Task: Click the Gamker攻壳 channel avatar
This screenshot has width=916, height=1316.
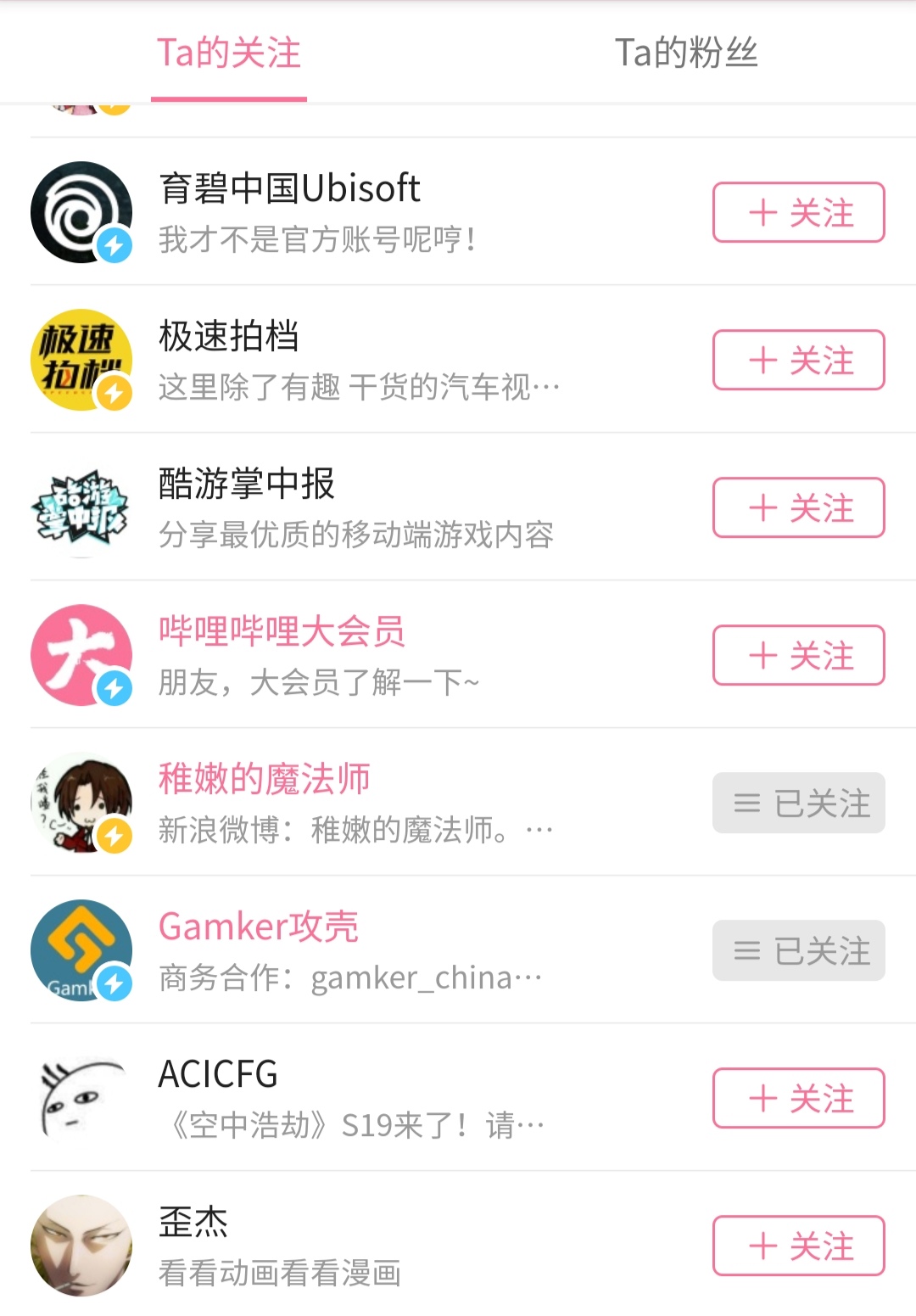Action: click(81, 949)
